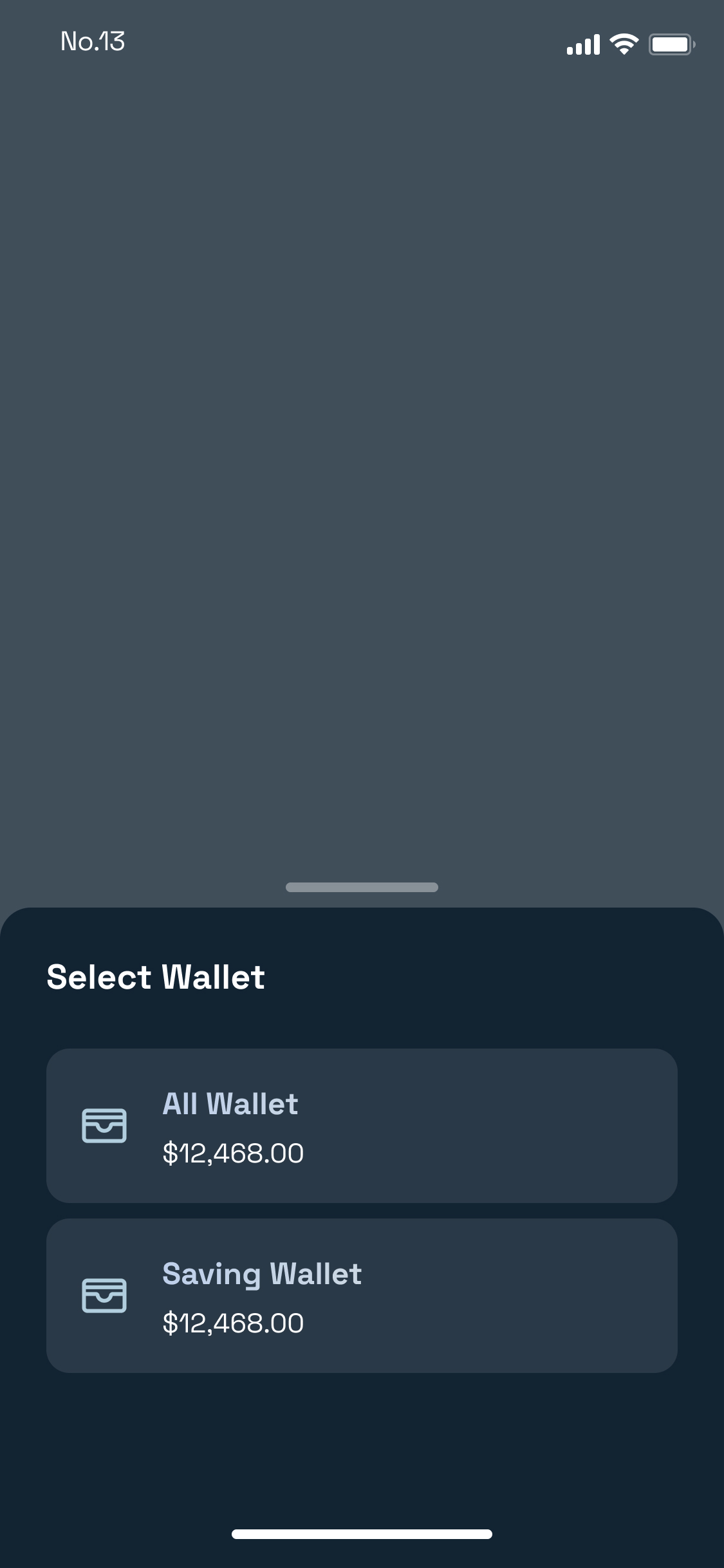
Task: Collapse the Select Wallet bottom sheet
Action: click(x=362, y=886)
